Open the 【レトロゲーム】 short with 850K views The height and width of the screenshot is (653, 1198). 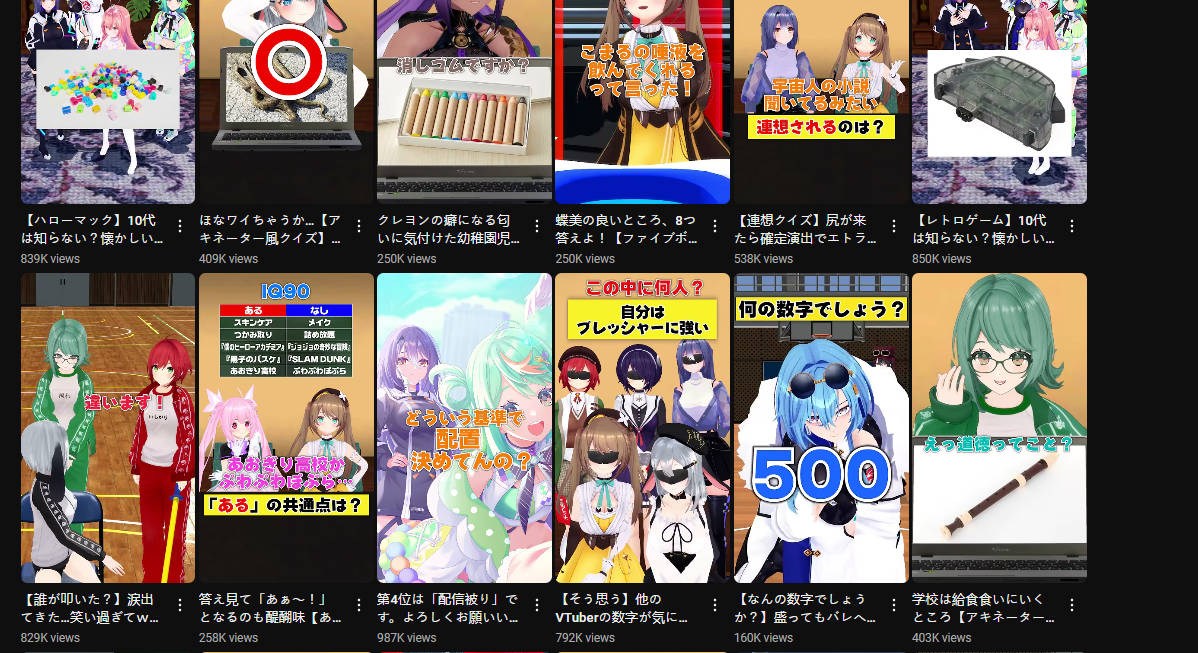point(999,100)
